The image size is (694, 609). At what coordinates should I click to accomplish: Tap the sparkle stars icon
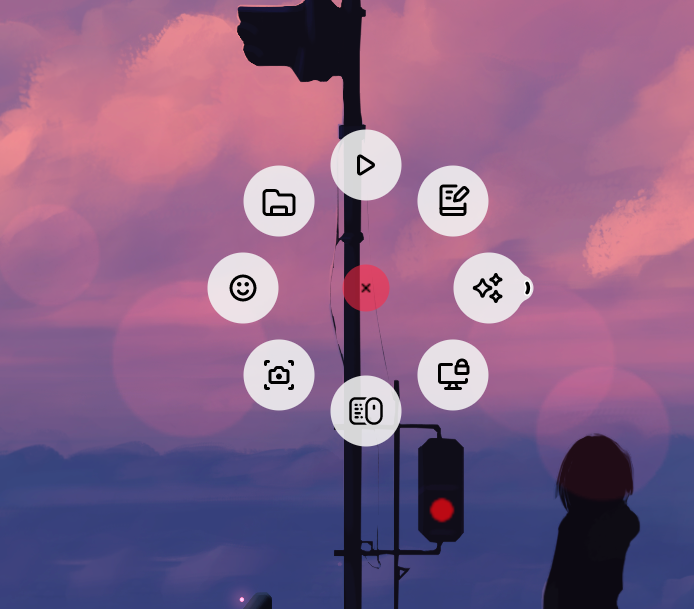488,288
